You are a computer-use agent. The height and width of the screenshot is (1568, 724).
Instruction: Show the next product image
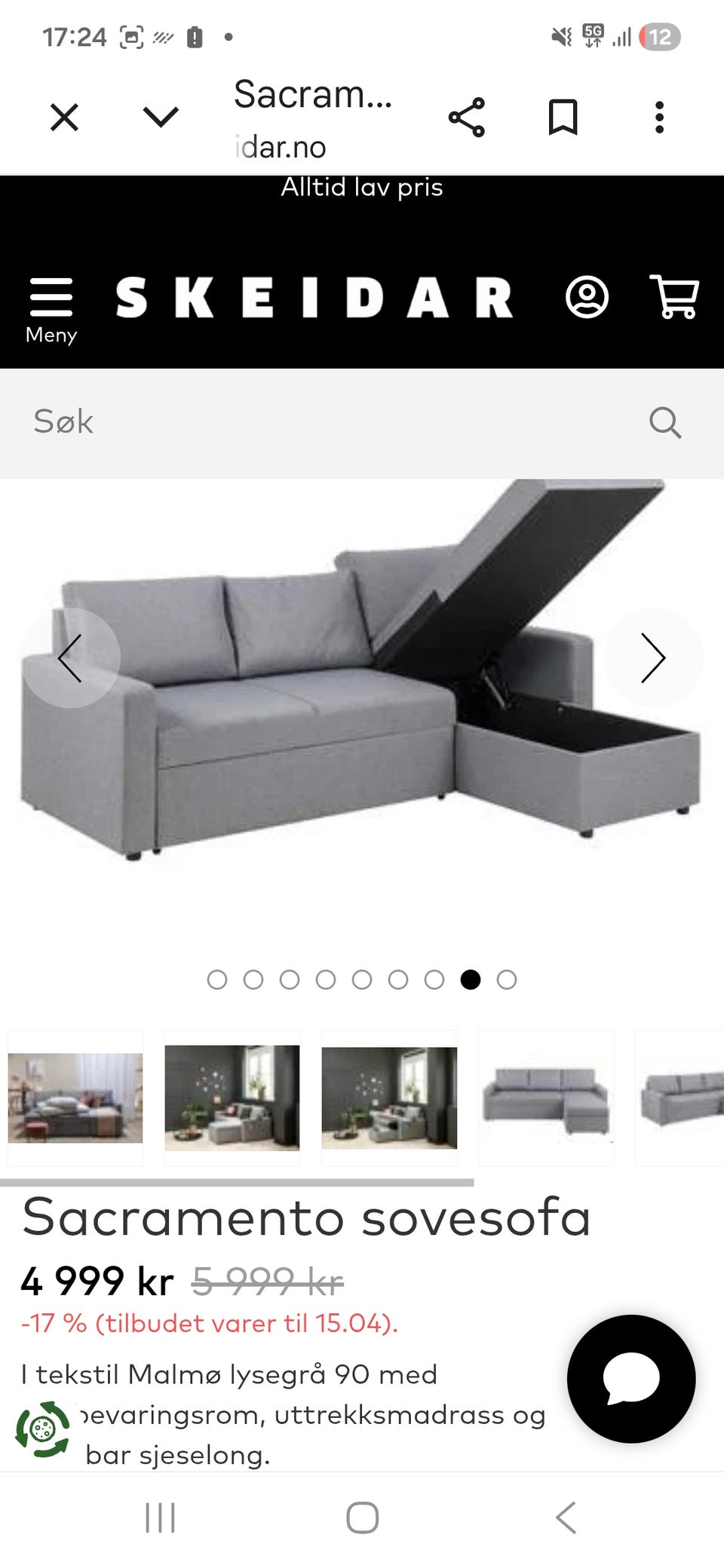coord(653,658)
